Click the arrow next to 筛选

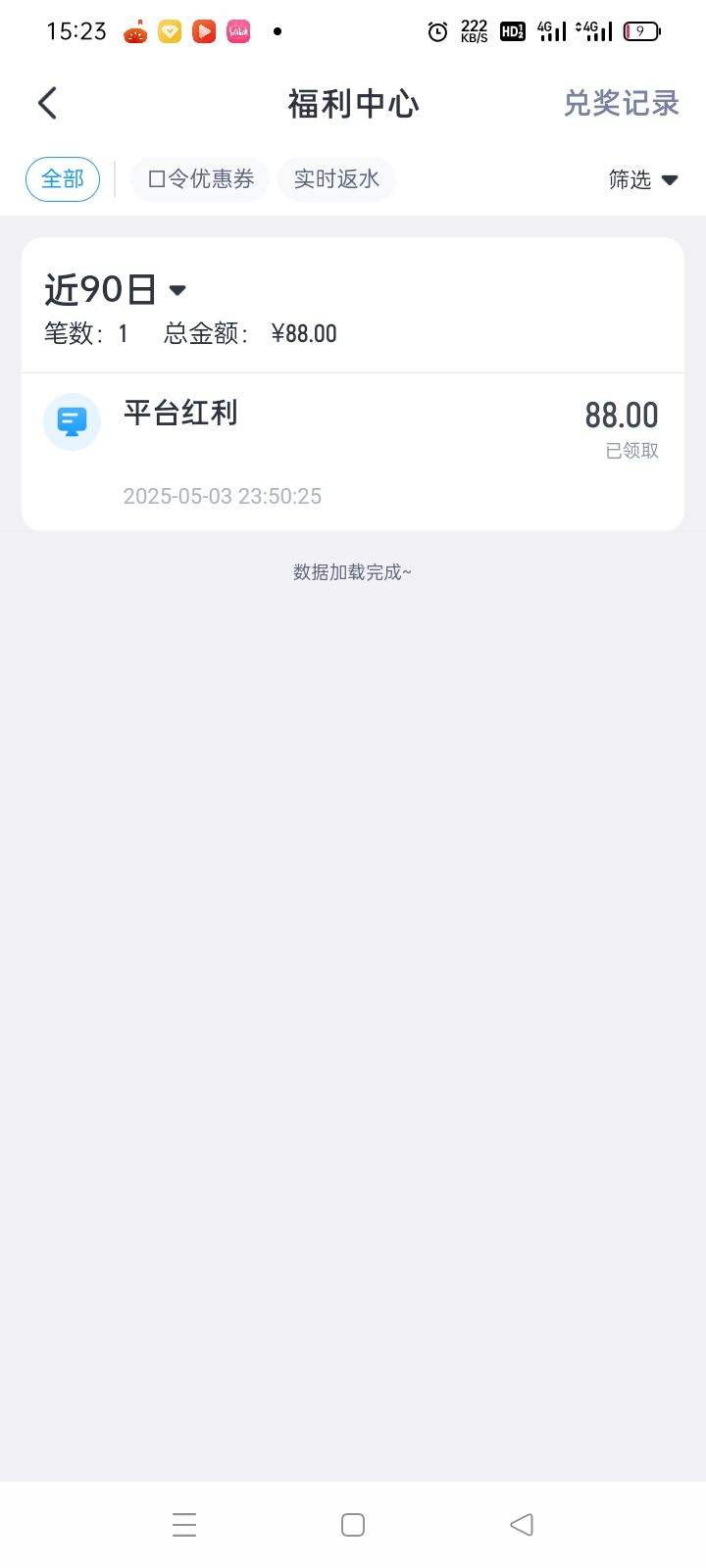pyautogui.click(x=670, y=179)
